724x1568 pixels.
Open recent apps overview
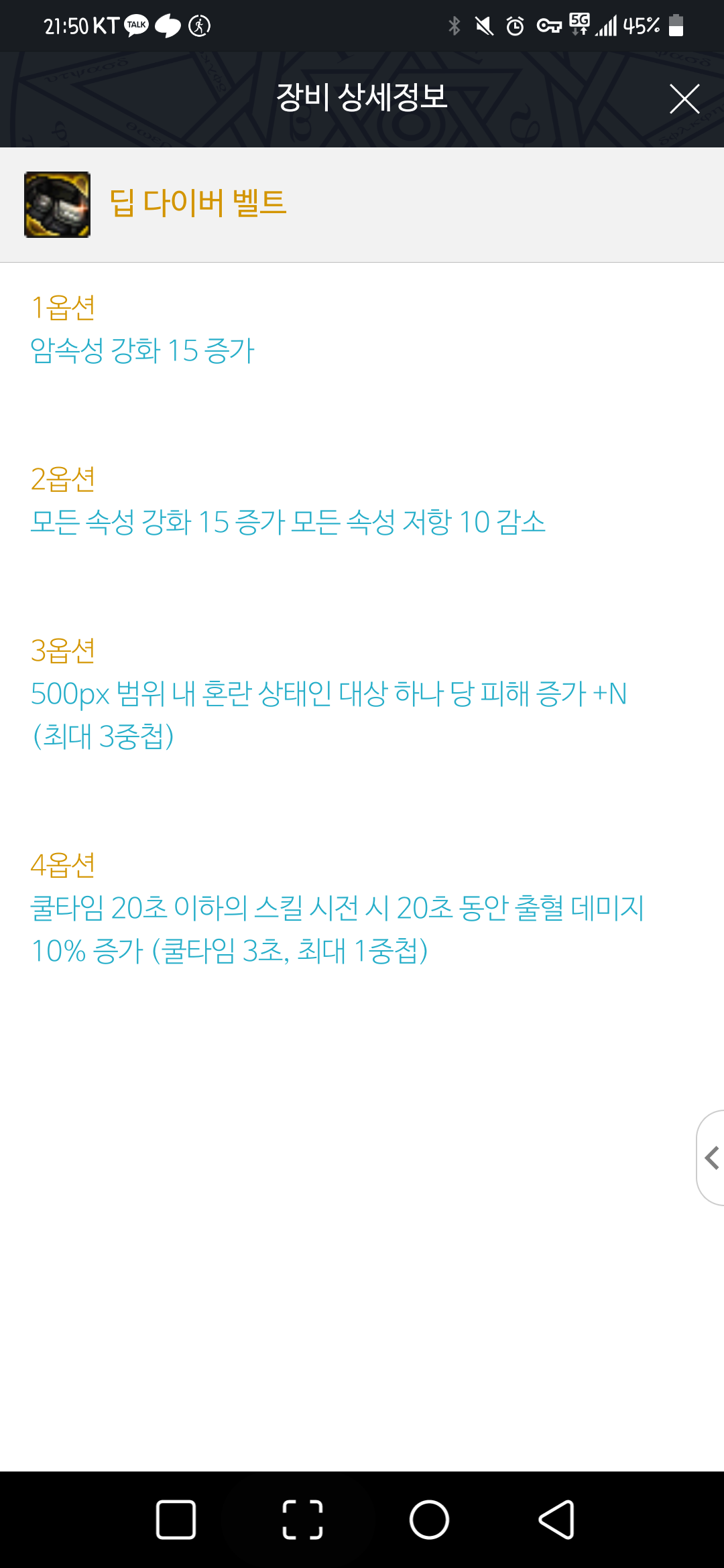[x=176, y=1520]
